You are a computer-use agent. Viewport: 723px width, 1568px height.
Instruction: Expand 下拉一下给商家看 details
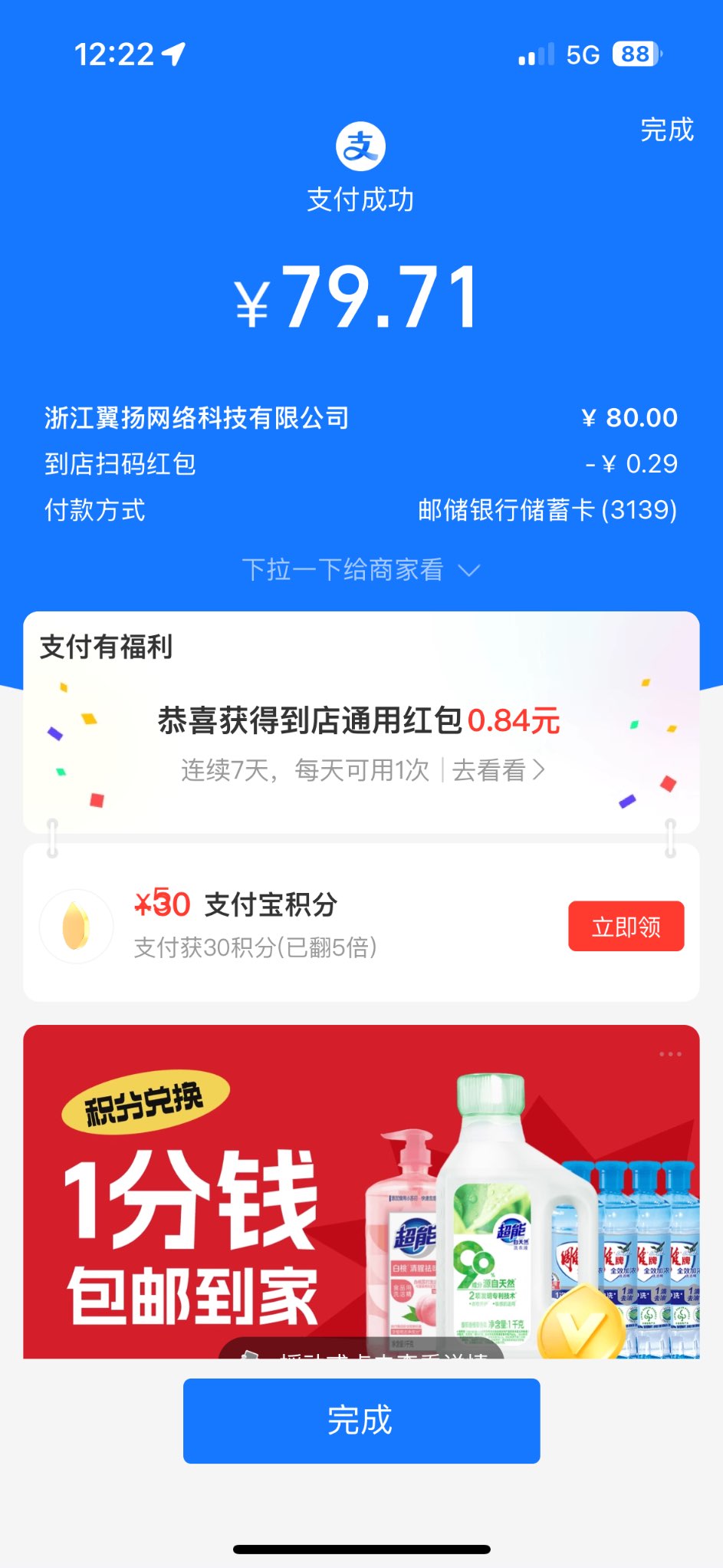click(x=360, y=569)
